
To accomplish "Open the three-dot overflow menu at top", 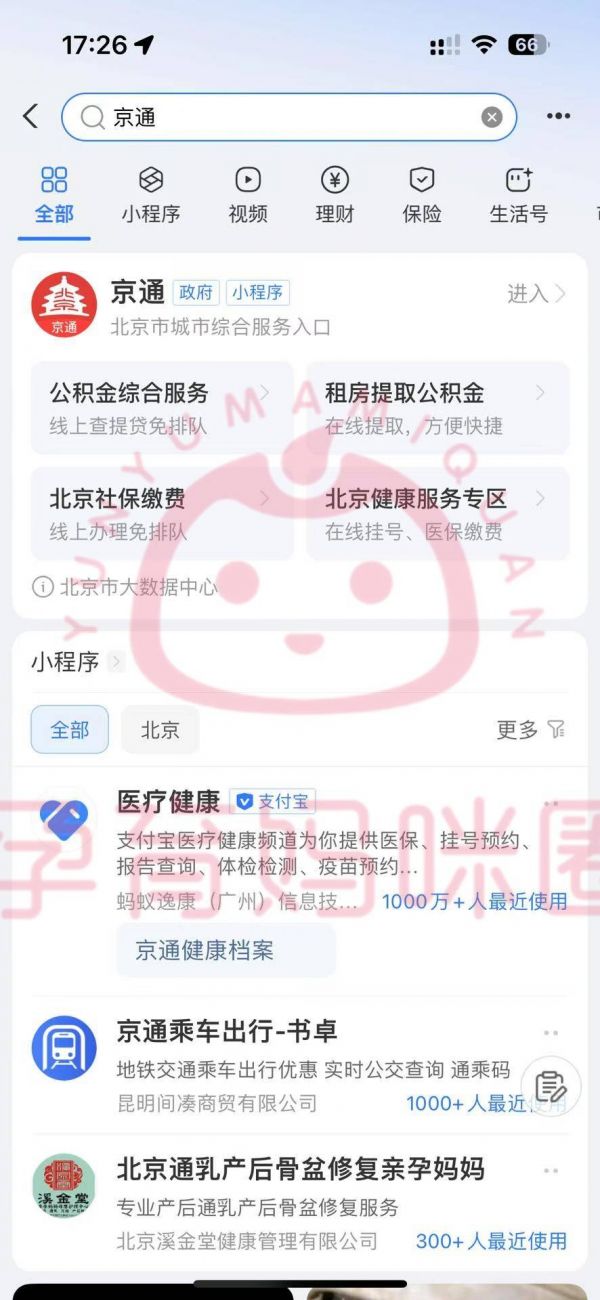I will coord(558,117).
